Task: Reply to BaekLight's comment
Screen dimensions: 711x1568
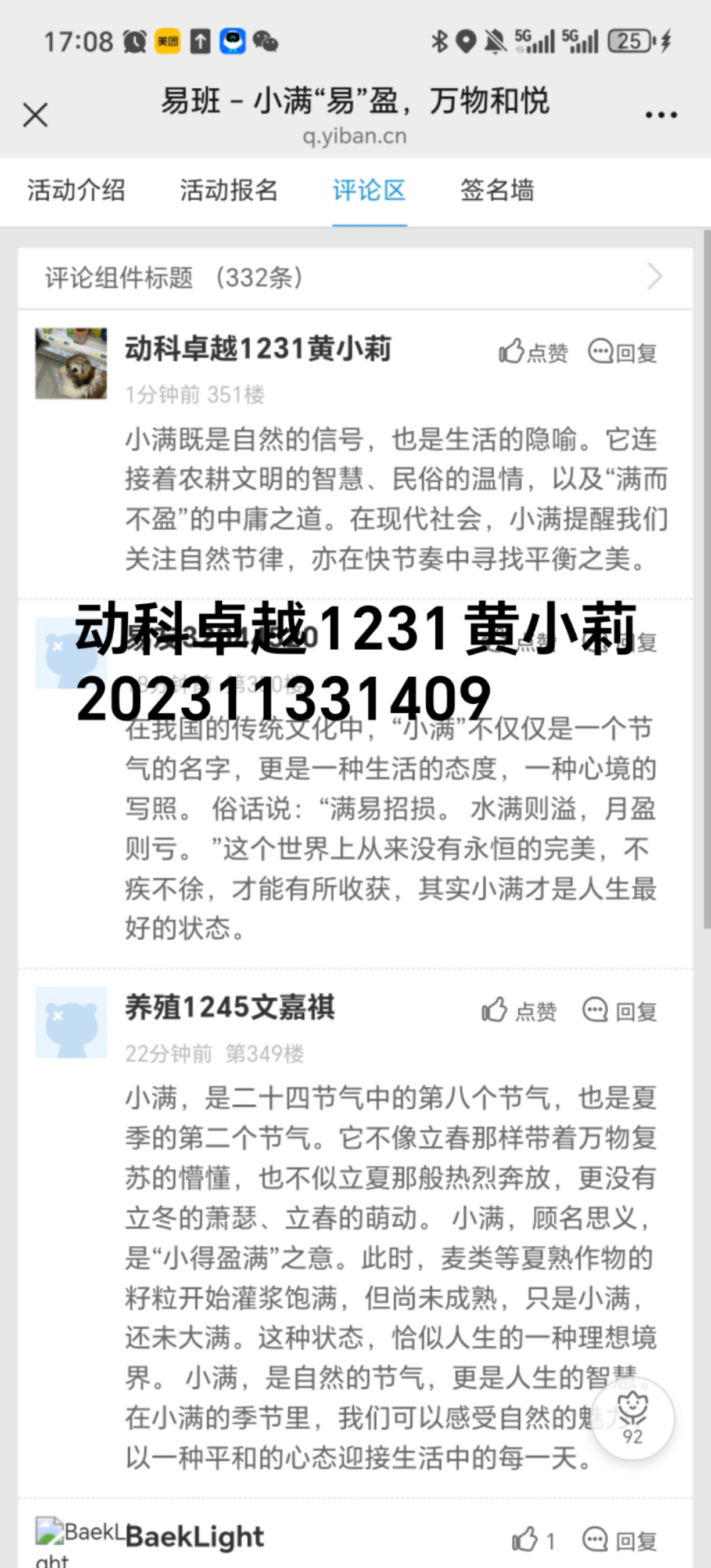Action: click(x=620, y=1540)
